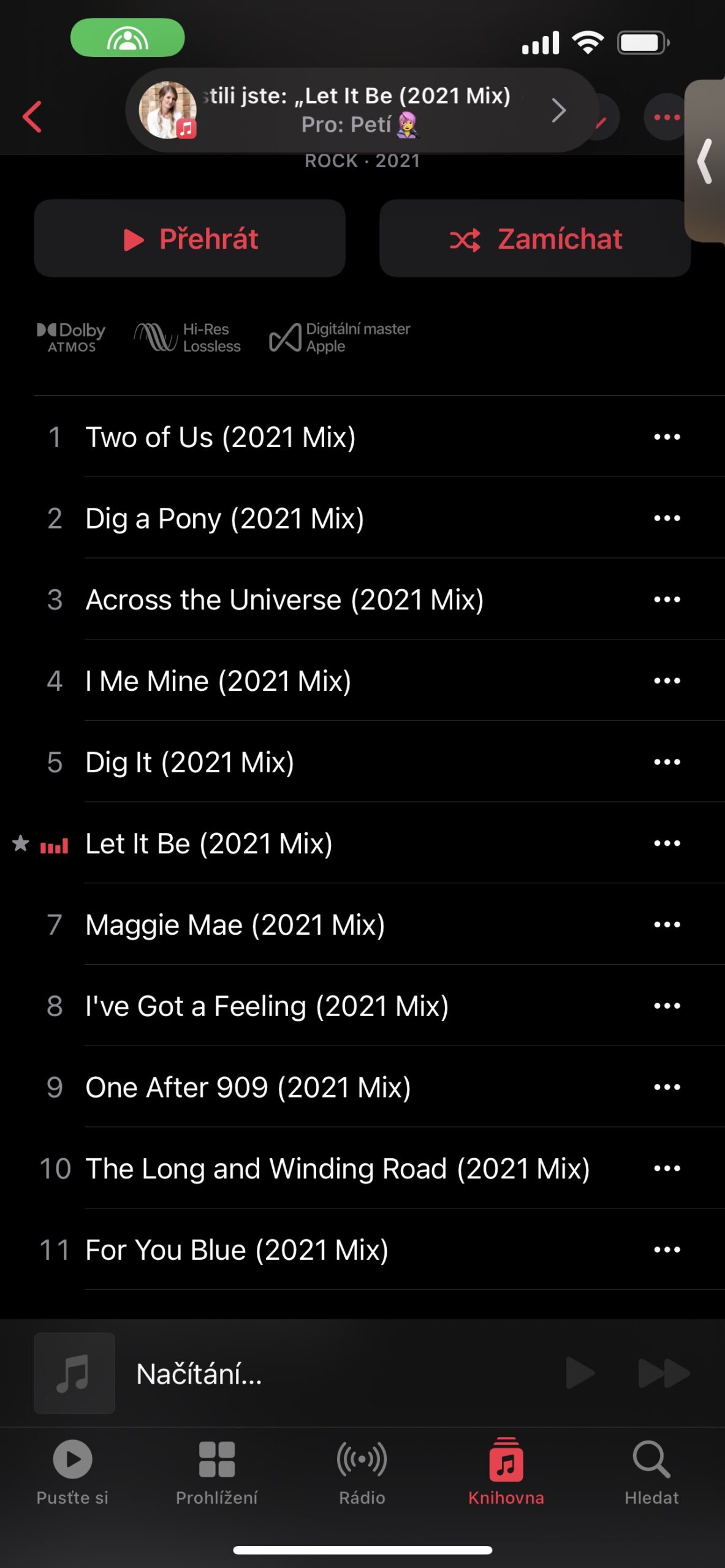Image resolution: width=725 pixels, height=1568 pixels.
Task: Tap the Přehrát play button
Action: [x=190, y=238]
